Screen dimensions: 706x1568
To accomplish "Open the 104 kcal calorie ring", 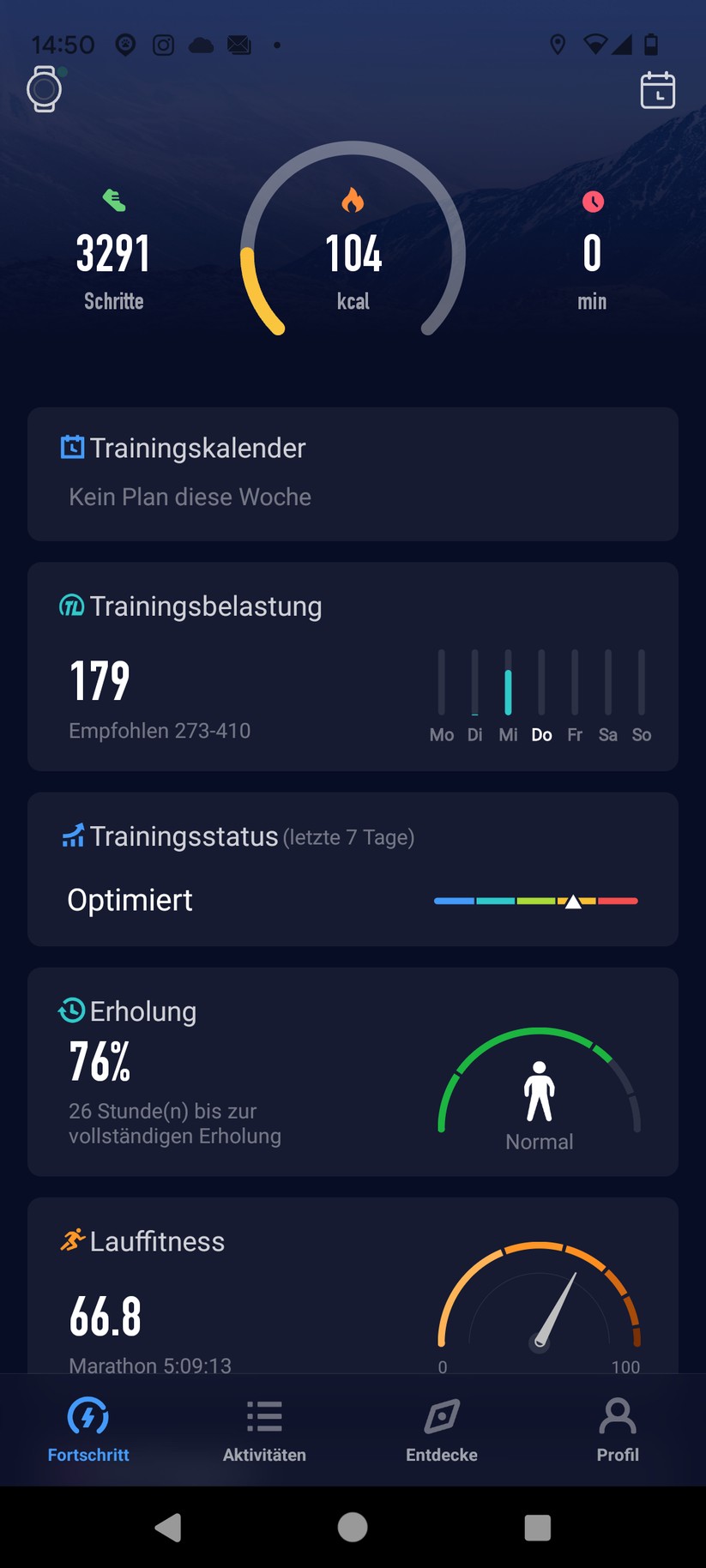I will coord(353,256).
